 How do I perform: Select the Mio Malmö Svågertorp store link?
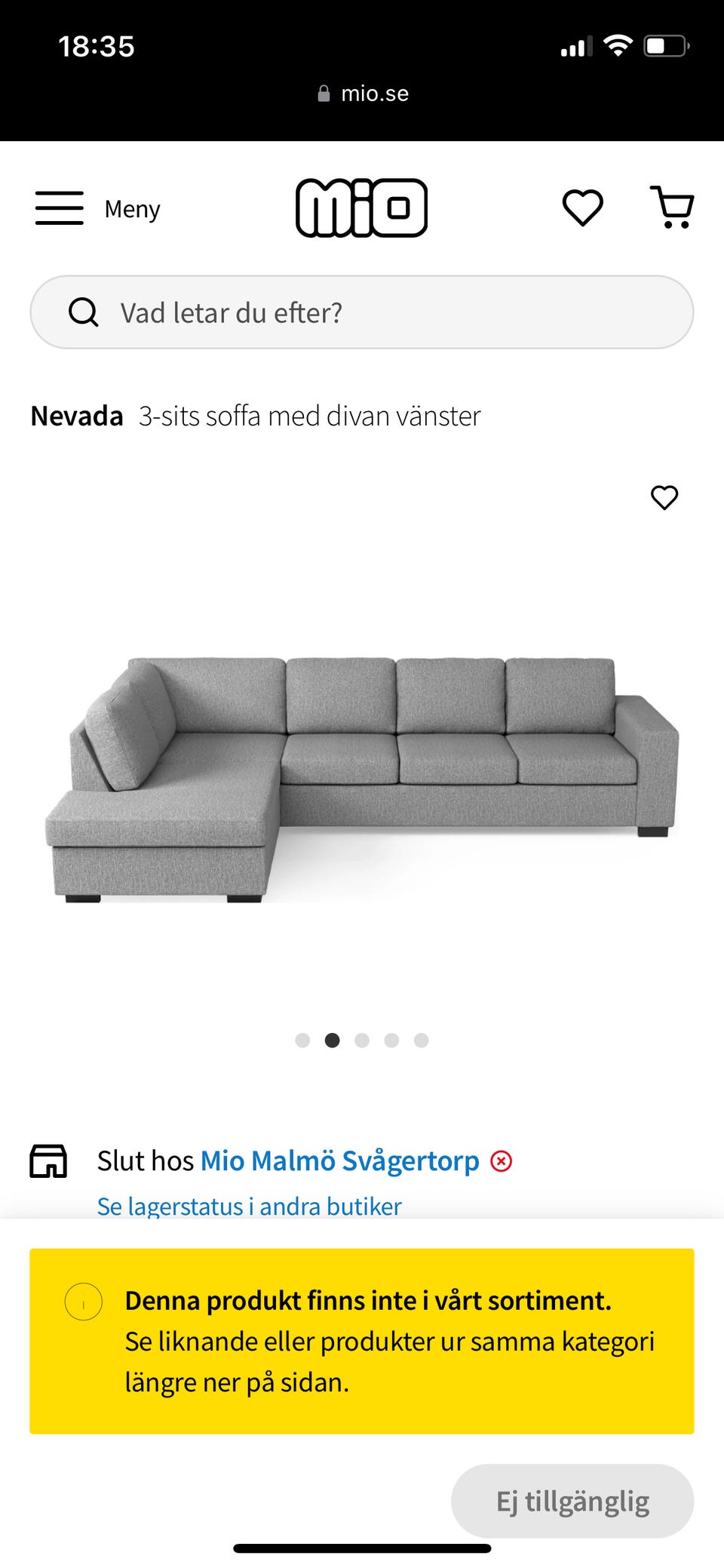click(339, 1161)
